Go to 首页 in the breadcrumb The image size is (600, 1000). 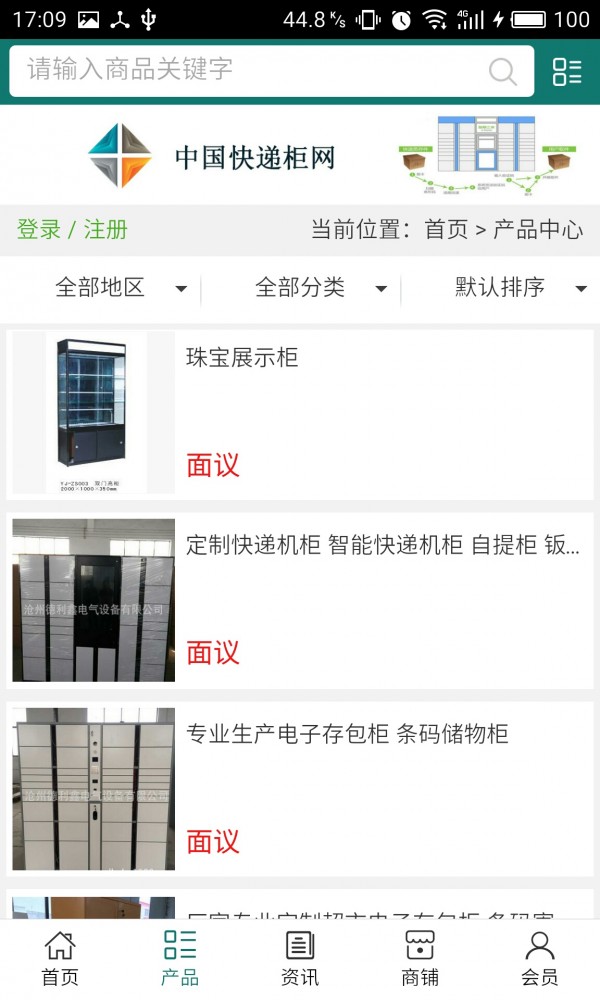[x=446, y=229]
